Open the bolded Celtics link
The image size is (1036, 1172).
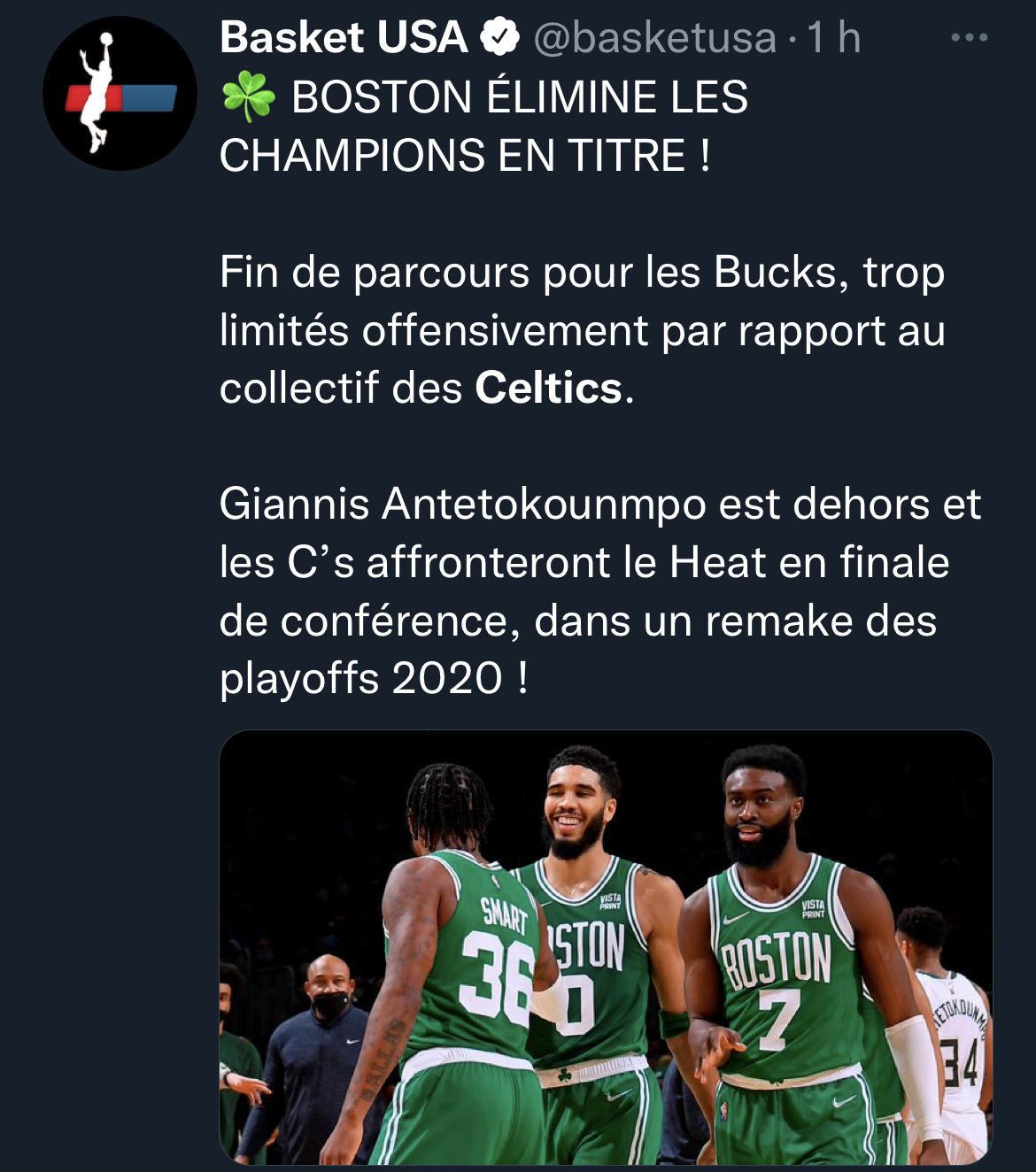coord(548,388)
